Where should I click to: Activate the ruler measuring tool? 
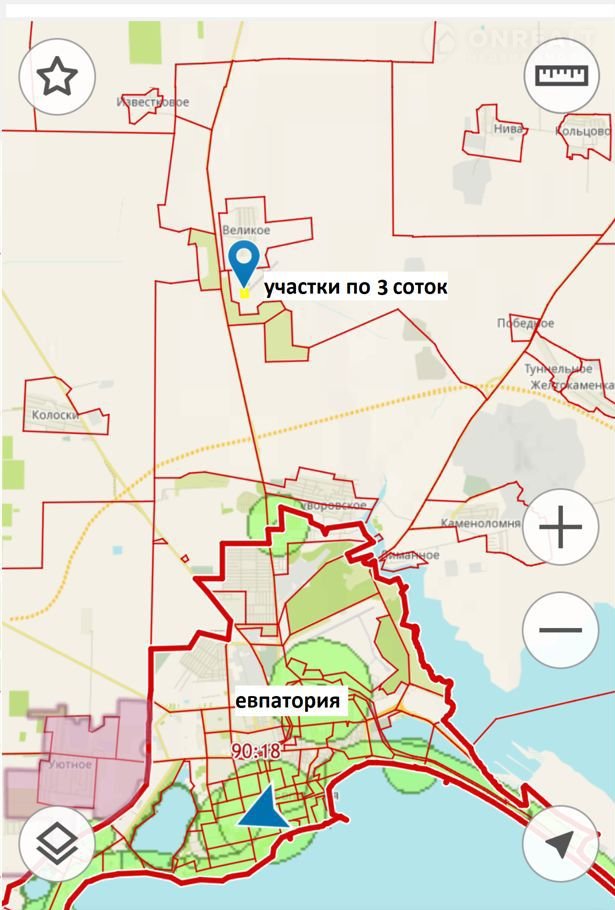click(560, 76)
